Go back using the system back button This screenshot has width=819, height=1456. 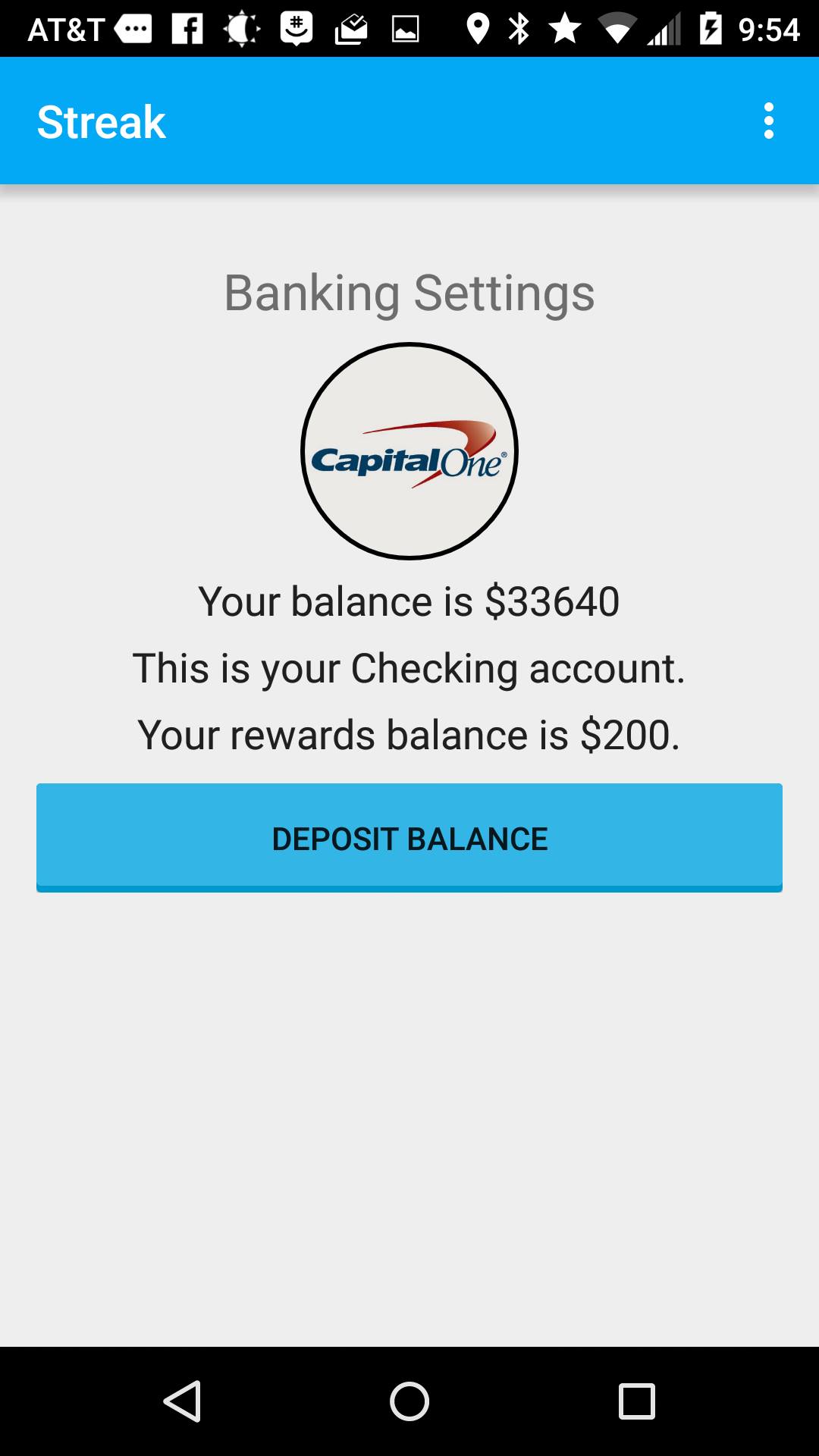(182, 1401)
